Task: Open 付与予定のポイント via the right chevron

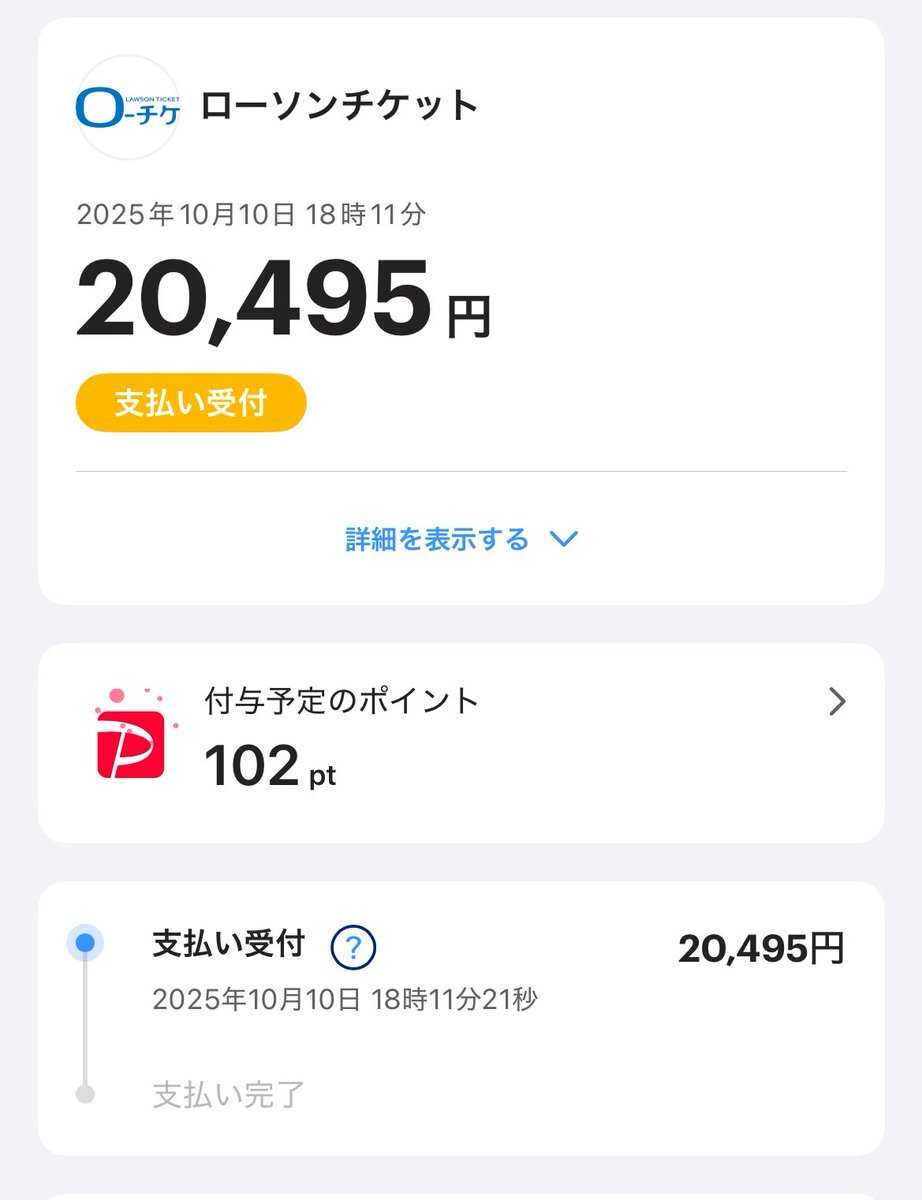Action: coord(838,702)
